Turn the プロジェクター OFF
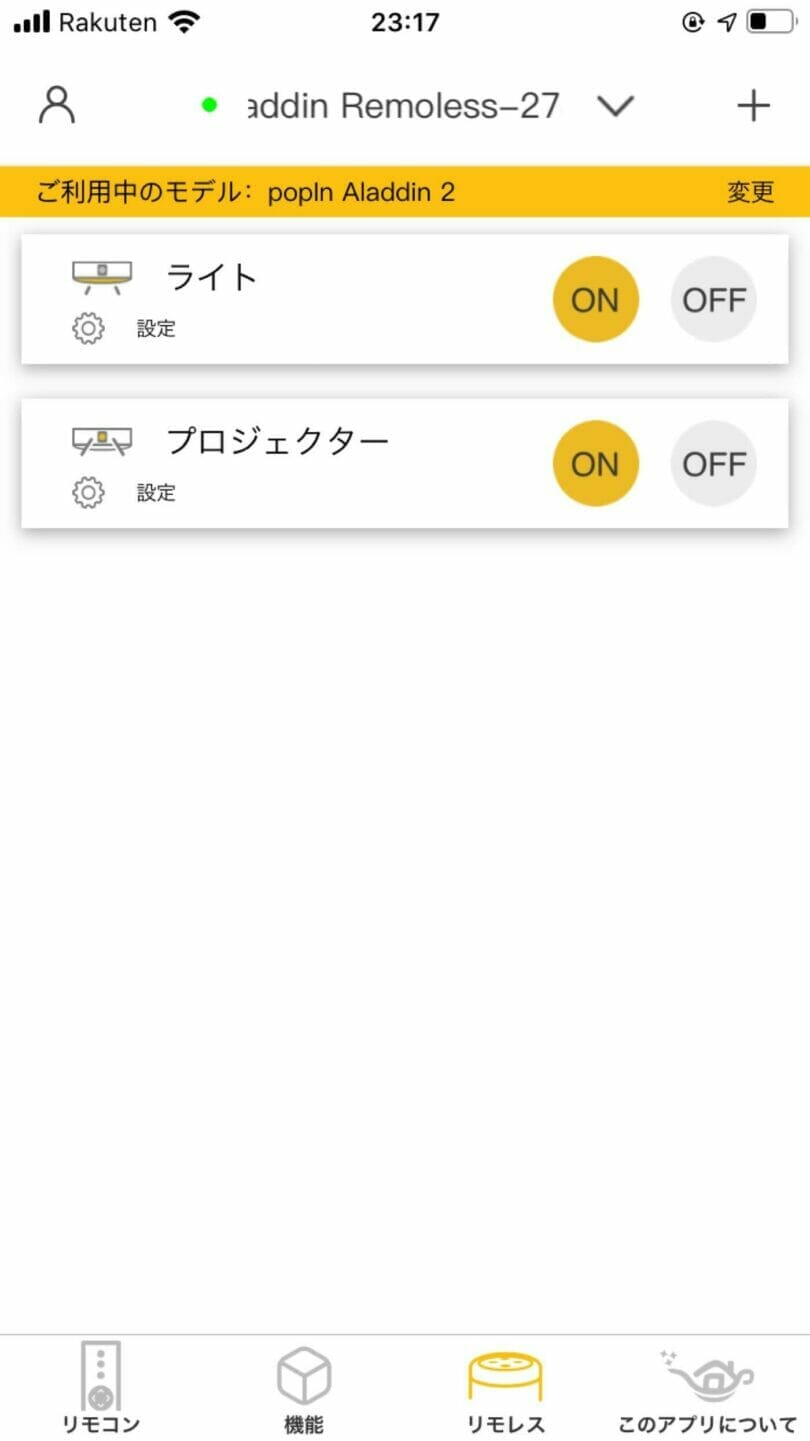The width and height of the screenshot is (810, 1441). (714, 463)
